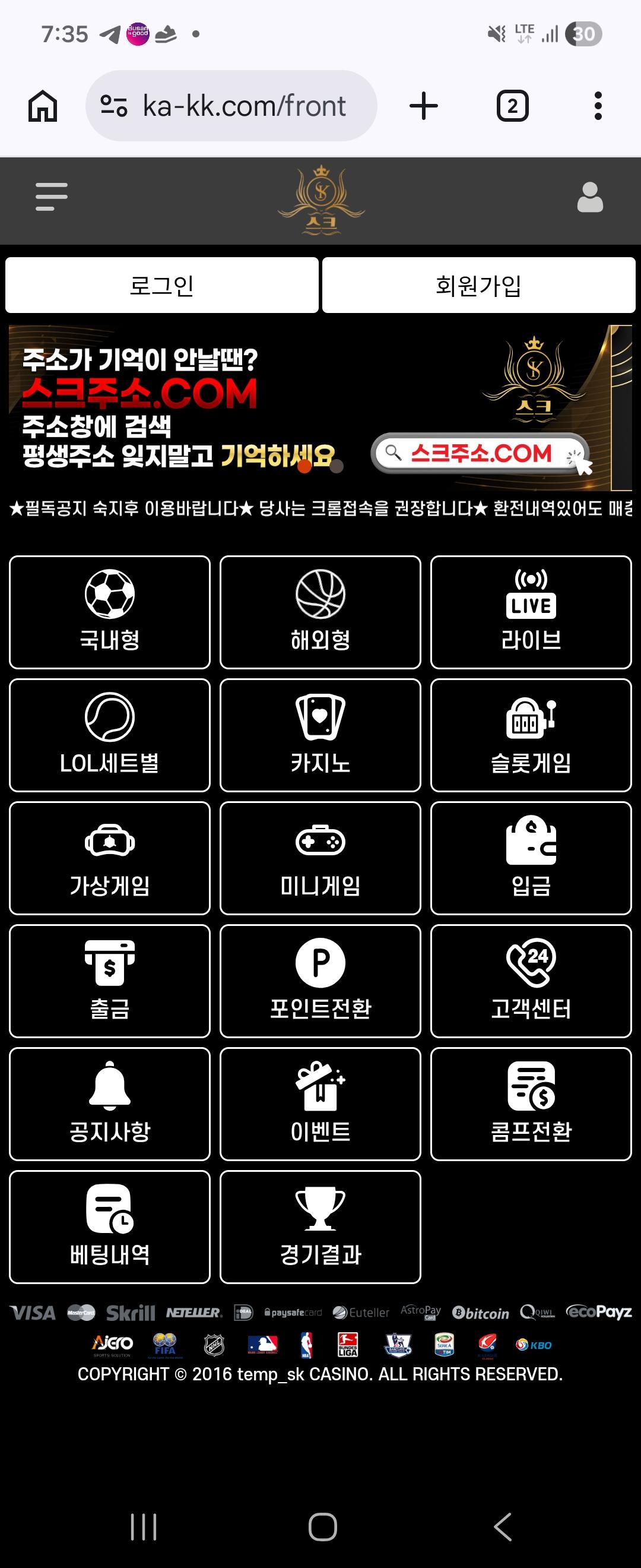641x1568 pixels.
Task: Open the 해외형 tile
Action: click(320, 612)
